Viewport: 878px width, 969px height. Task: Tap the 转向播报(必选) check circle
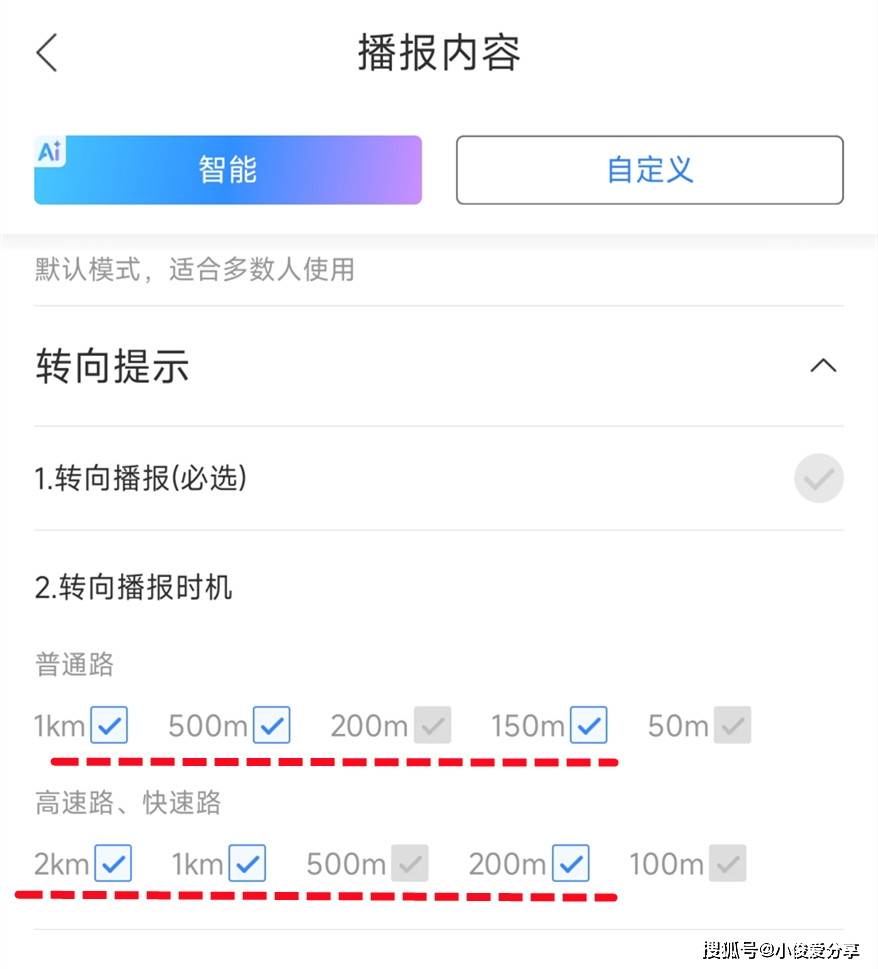point(819,478)
